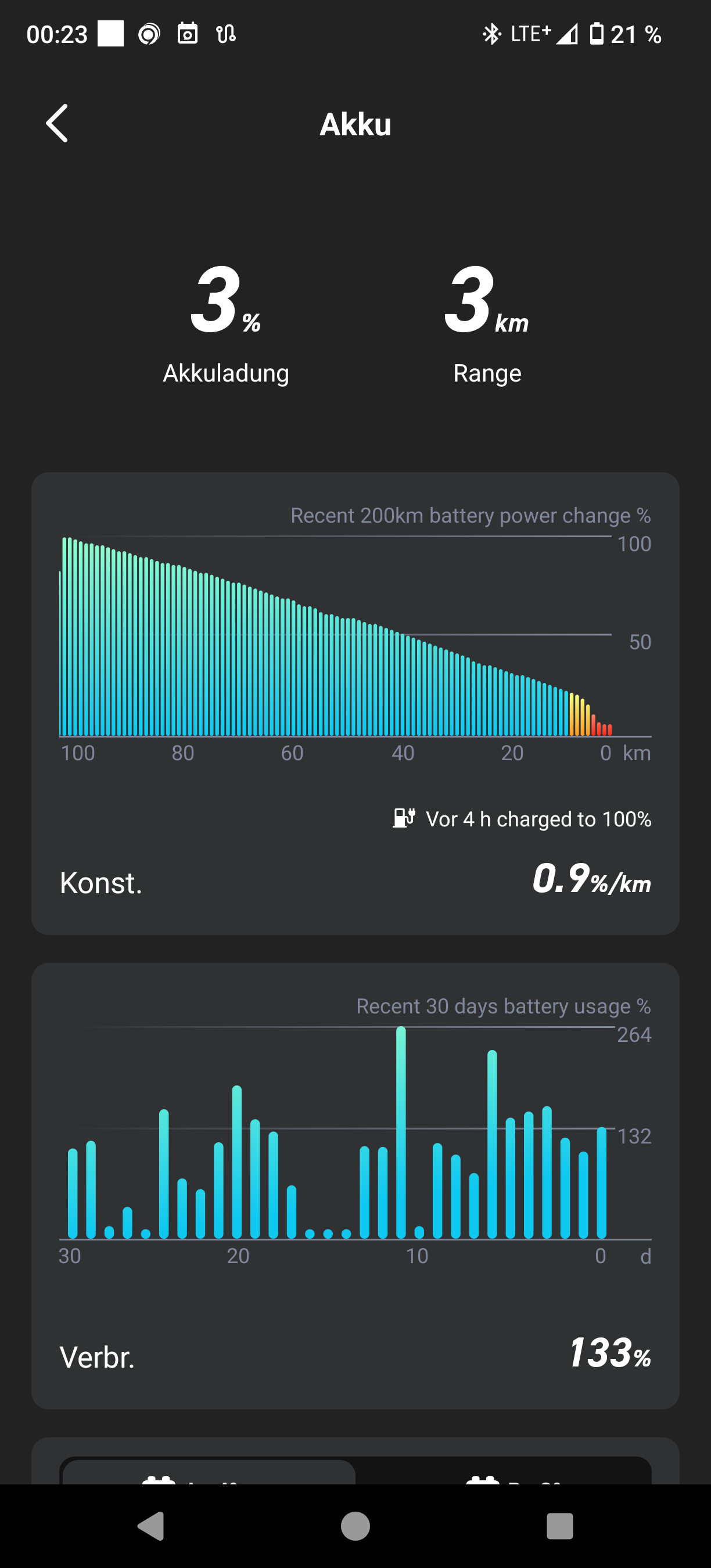
Task: Tap the system home button
Action: pyautogui.click(x=355, y=1526)
